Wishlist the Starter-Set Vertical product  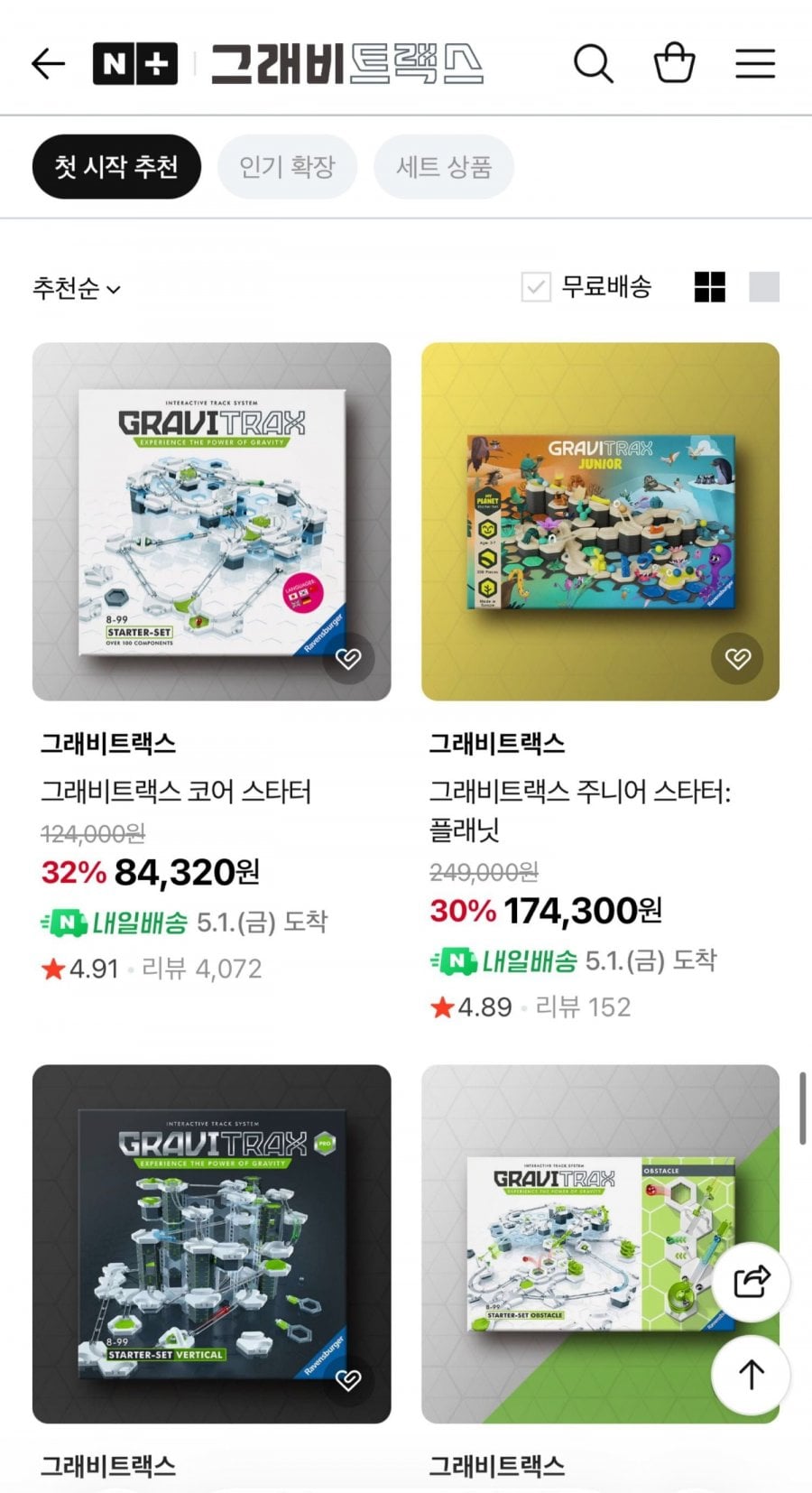coord(348,1379)
